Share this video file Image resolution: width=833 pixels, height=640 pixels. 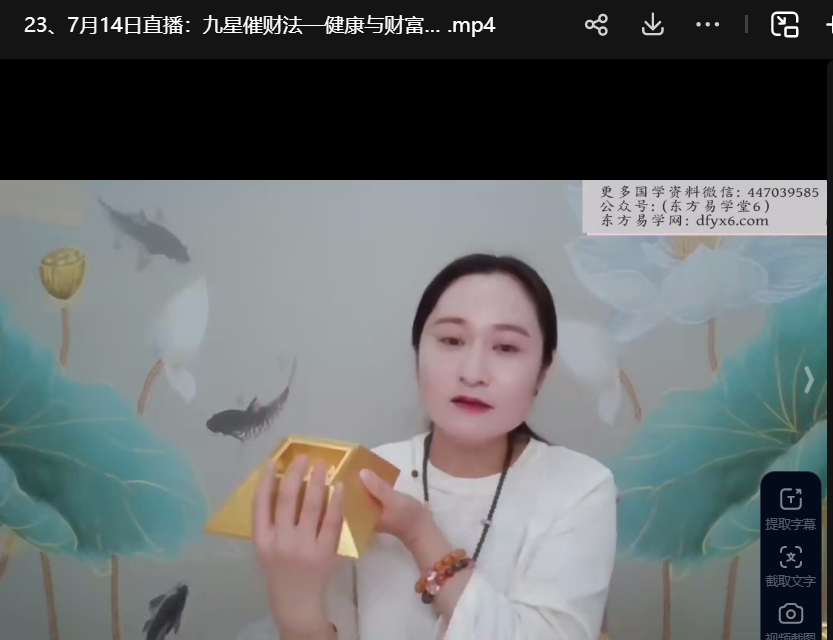click(x=596, y=25)
